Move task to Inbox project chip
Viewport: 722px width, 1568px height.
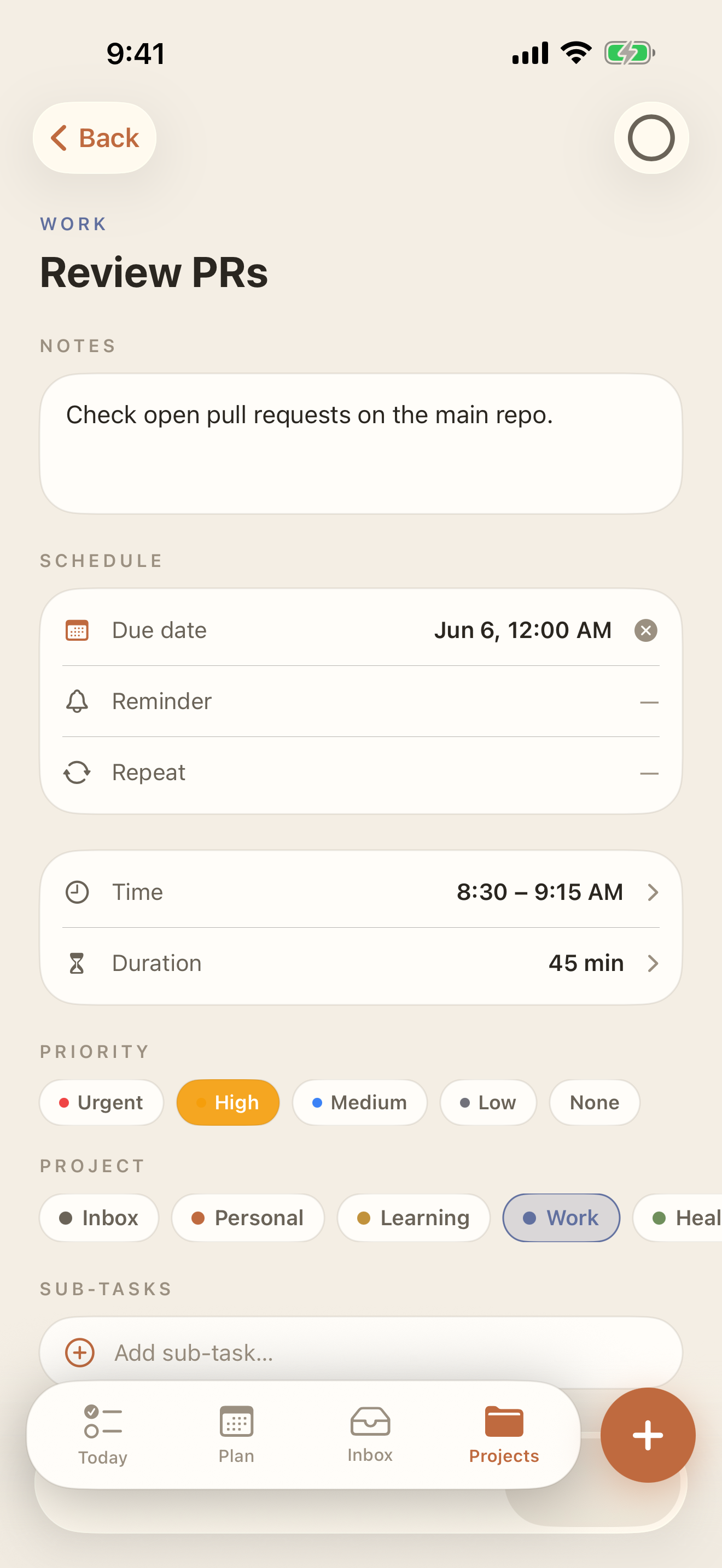(99, 1218)
